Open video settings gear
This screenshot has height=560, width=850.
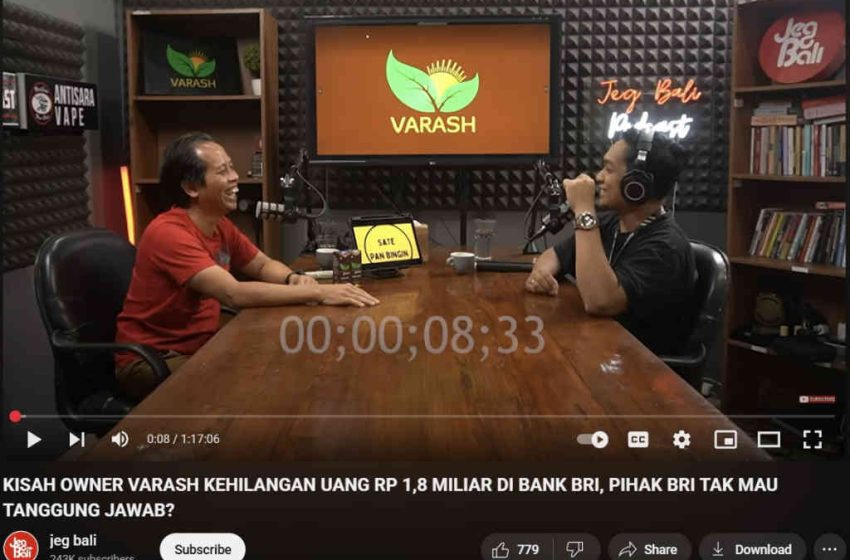(681, 439)
